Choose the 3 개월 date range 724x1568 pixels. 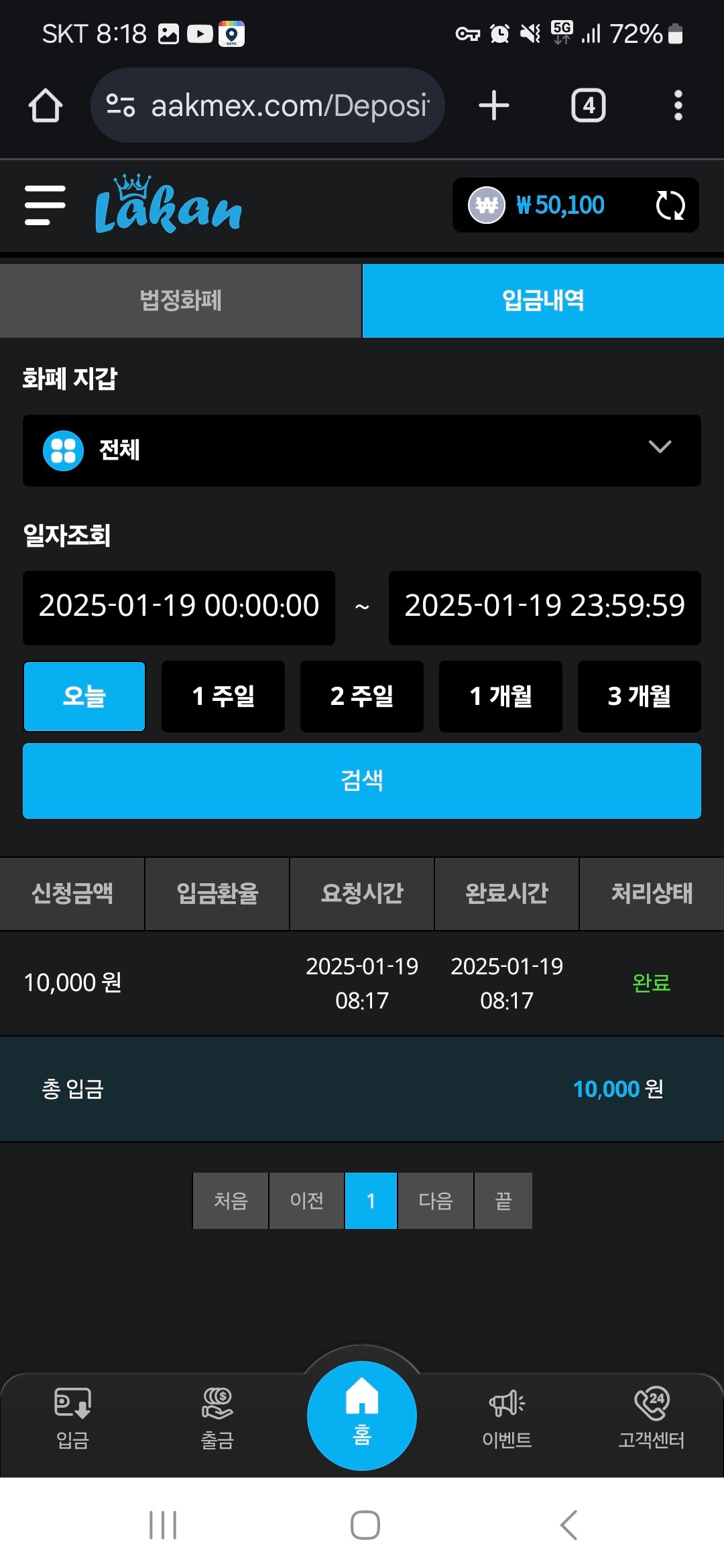(639, 696)
